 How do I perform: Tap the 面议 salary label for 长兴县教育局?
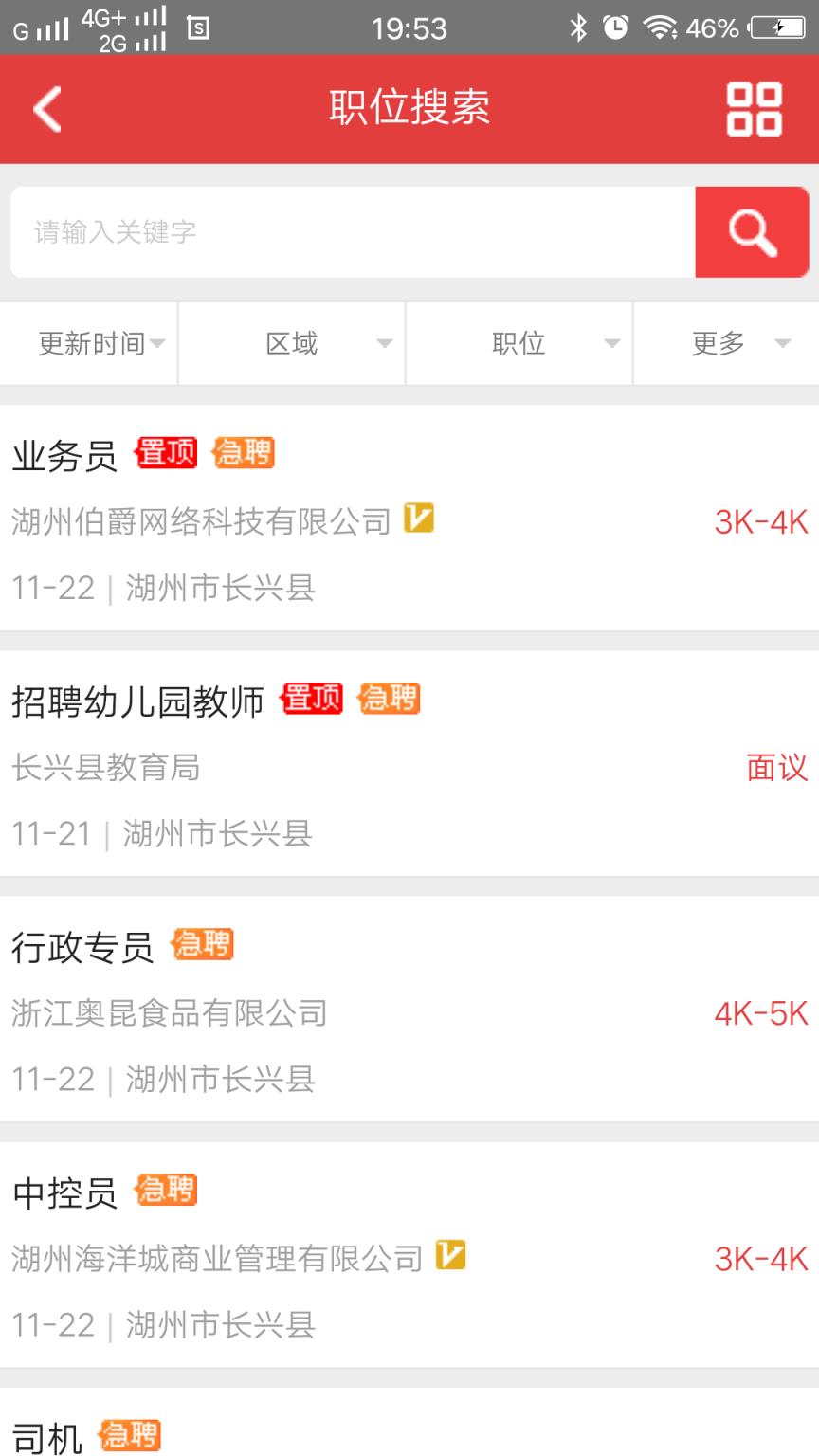[777, 768]
